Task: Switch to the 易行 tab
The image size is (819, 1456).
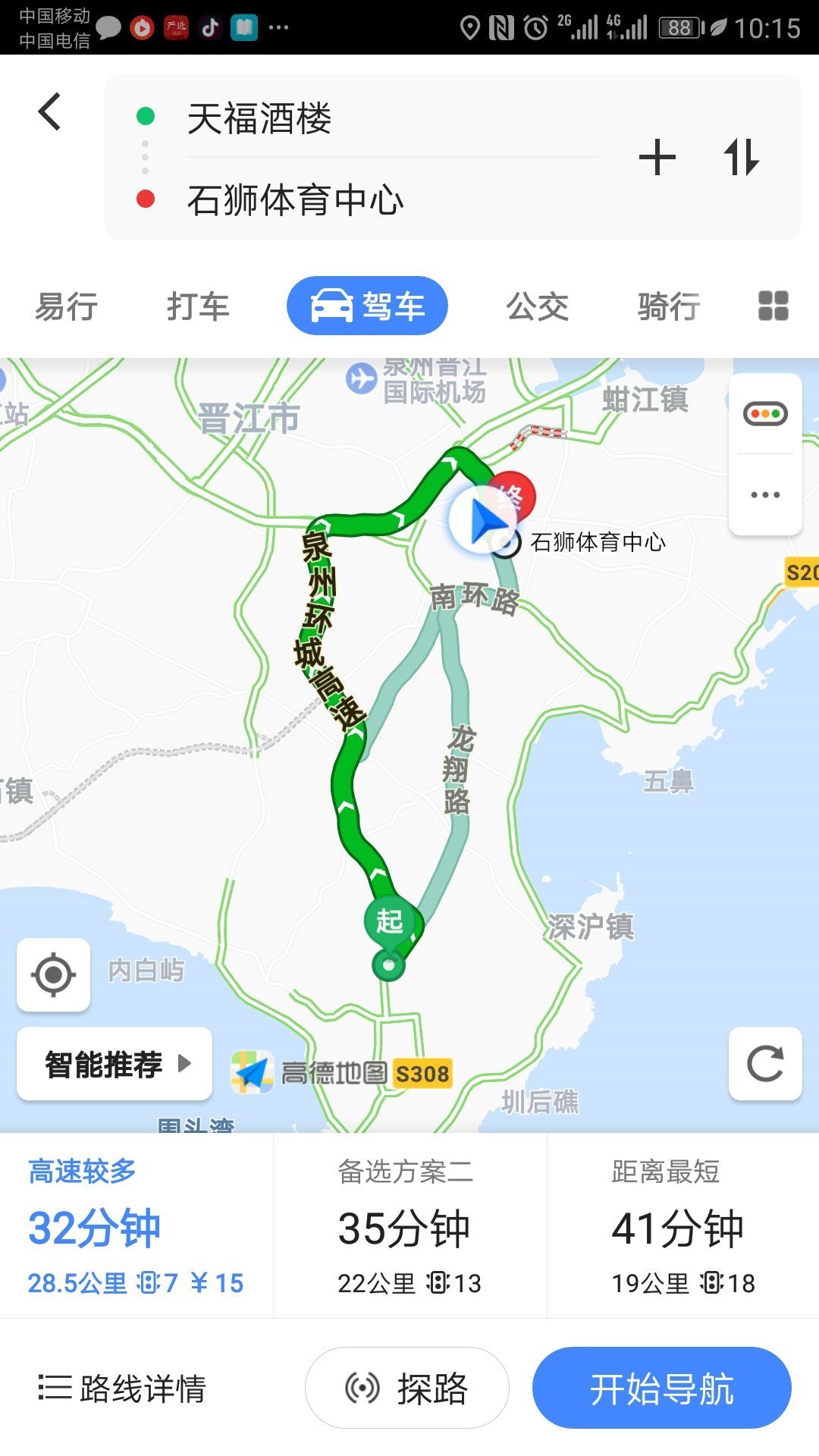Action: (x=67, y=306)
